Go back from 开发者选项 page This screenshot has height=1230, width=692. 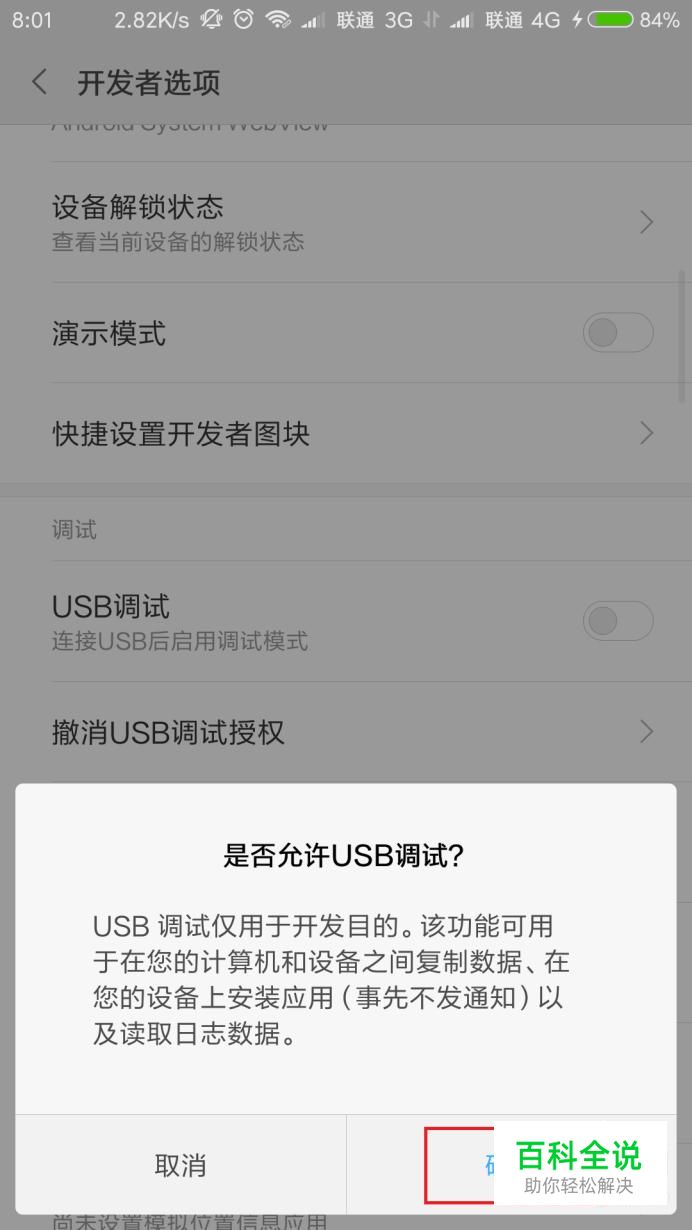[x=40, y=82]
